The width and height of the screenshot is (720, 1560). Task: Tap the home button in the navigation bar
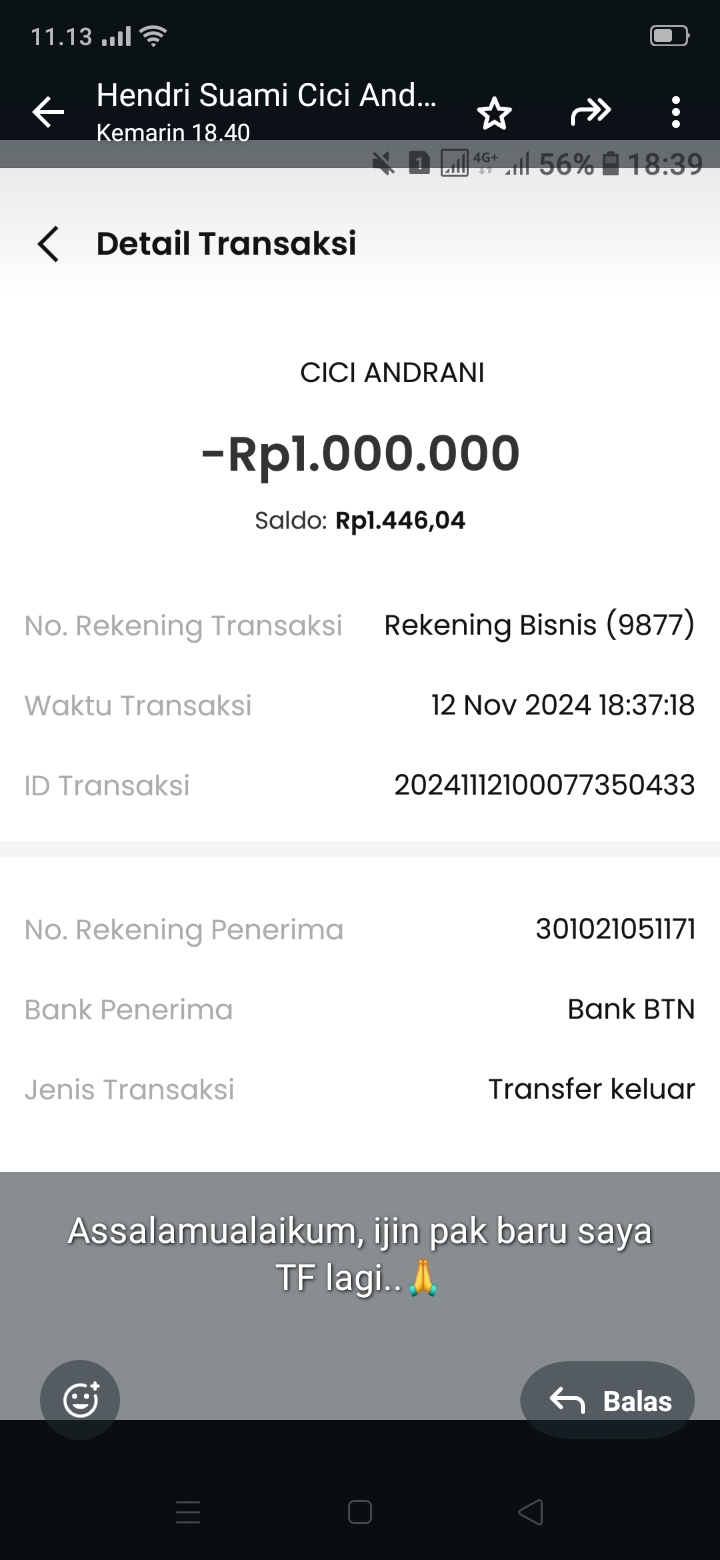(x=359, y=1512)
